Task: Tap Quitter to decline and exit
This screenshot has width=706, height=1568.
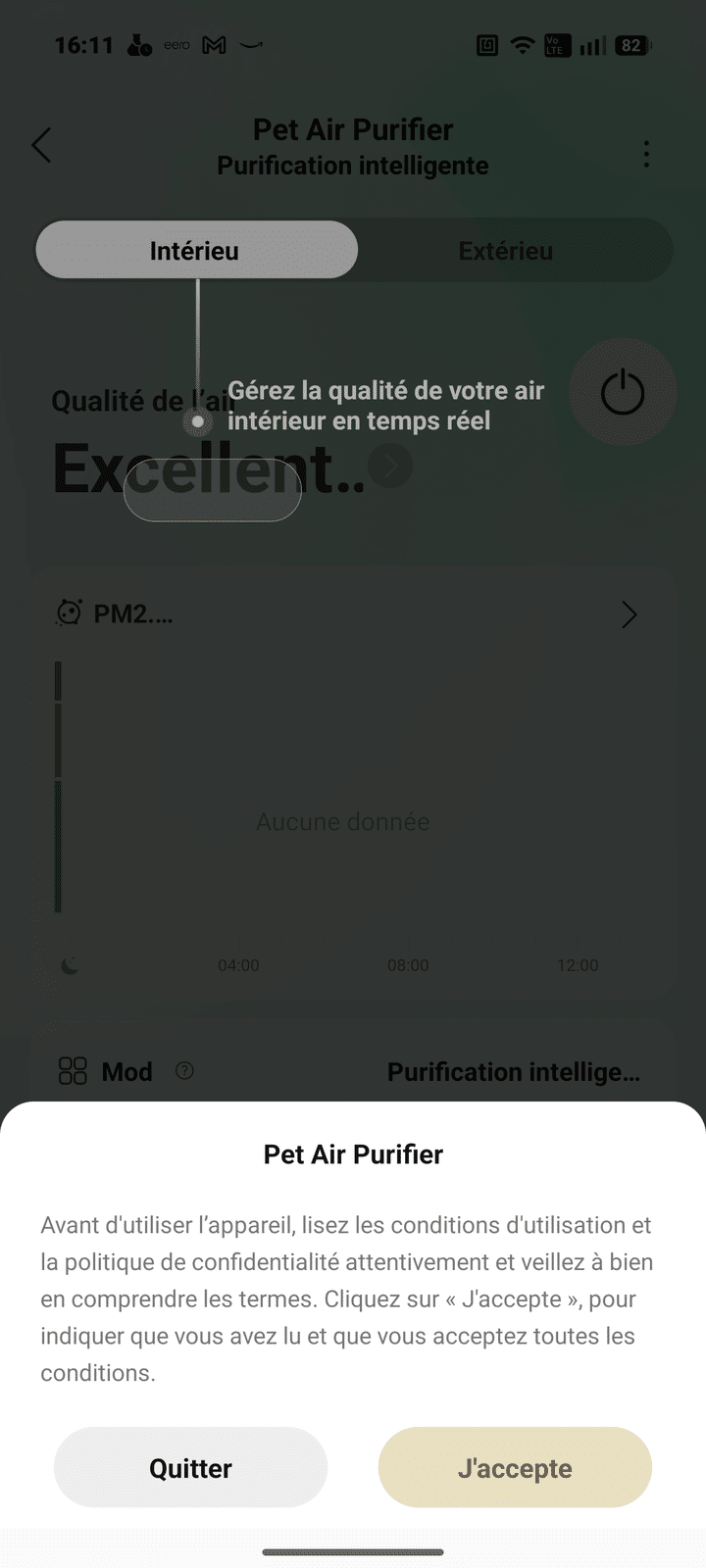Action: point(190,1467)
